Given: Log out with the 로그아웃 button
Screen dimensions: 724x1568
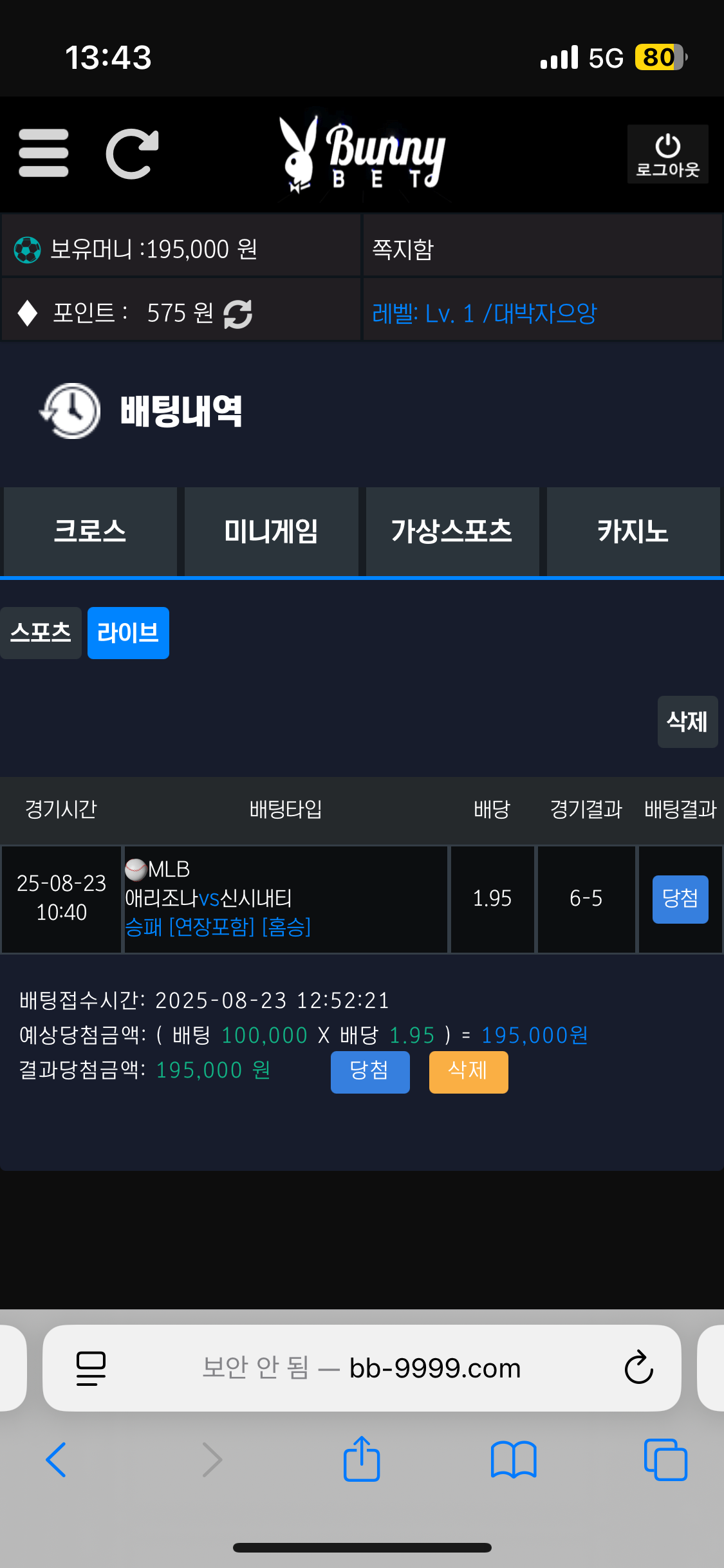Looking at the screenshot, I should pyautogui.click(x=667, y=154).
